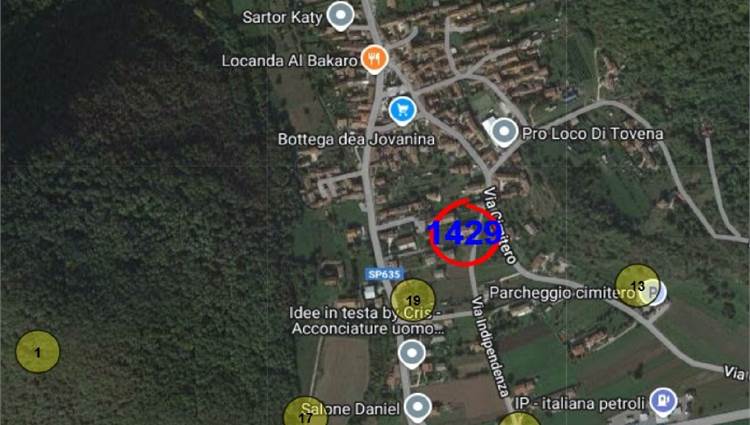
Task: Open the IP italiana petroli fuel pin
Action: [662, 401]
